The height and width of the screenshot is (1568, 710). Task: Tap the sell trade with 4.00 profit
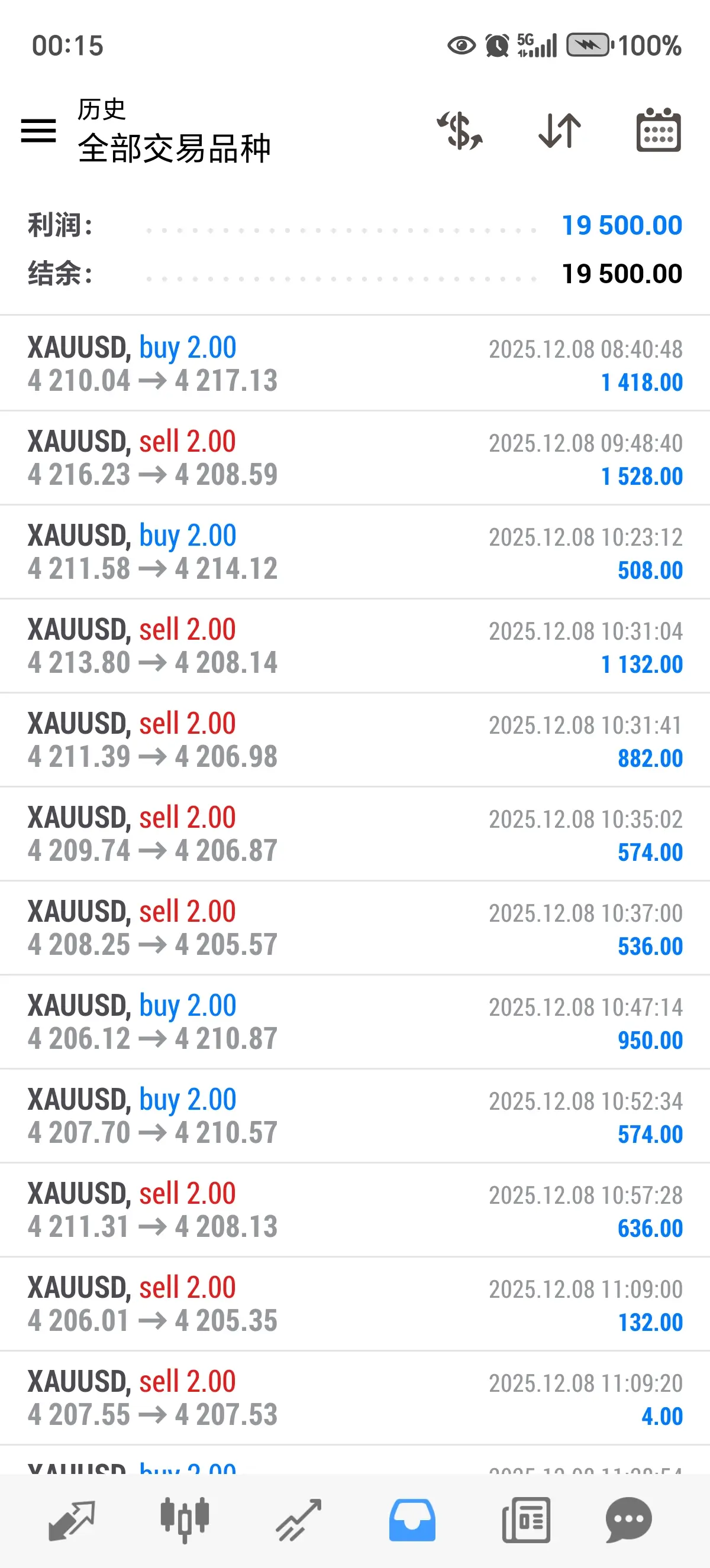[355, 1398]
